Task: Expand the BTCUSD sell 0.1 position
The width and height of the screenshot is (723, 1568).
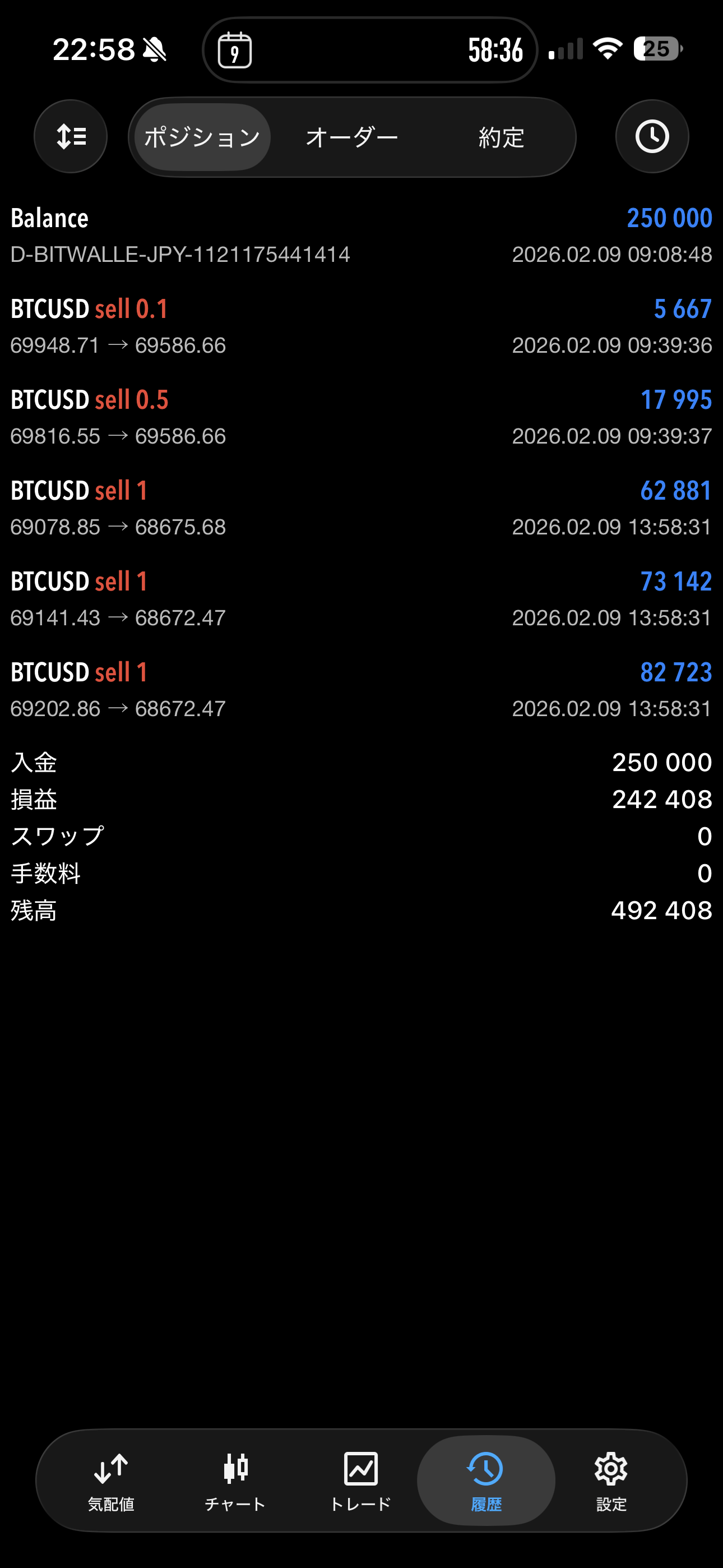Action: coord(361,326)
